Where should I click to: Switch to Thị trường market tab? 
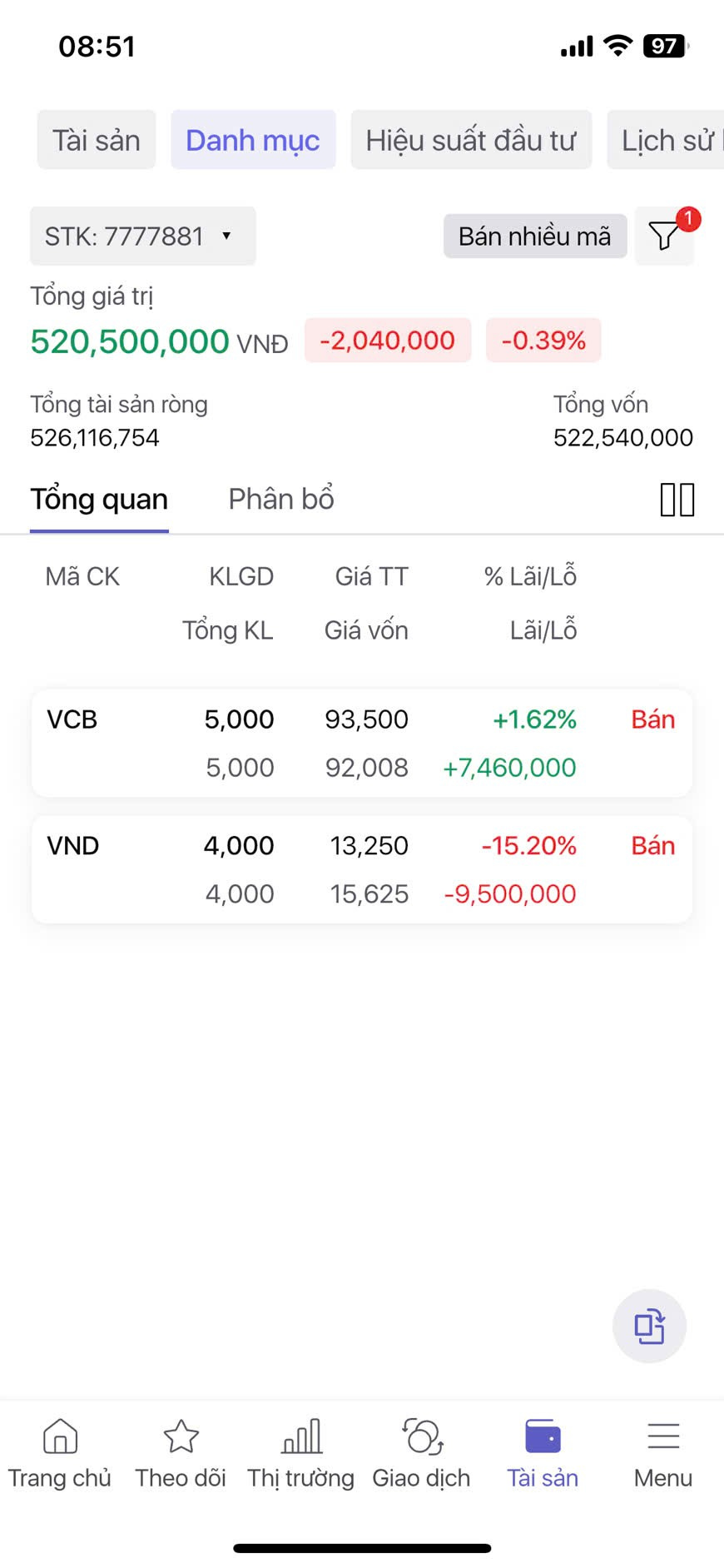[301, 1453]
